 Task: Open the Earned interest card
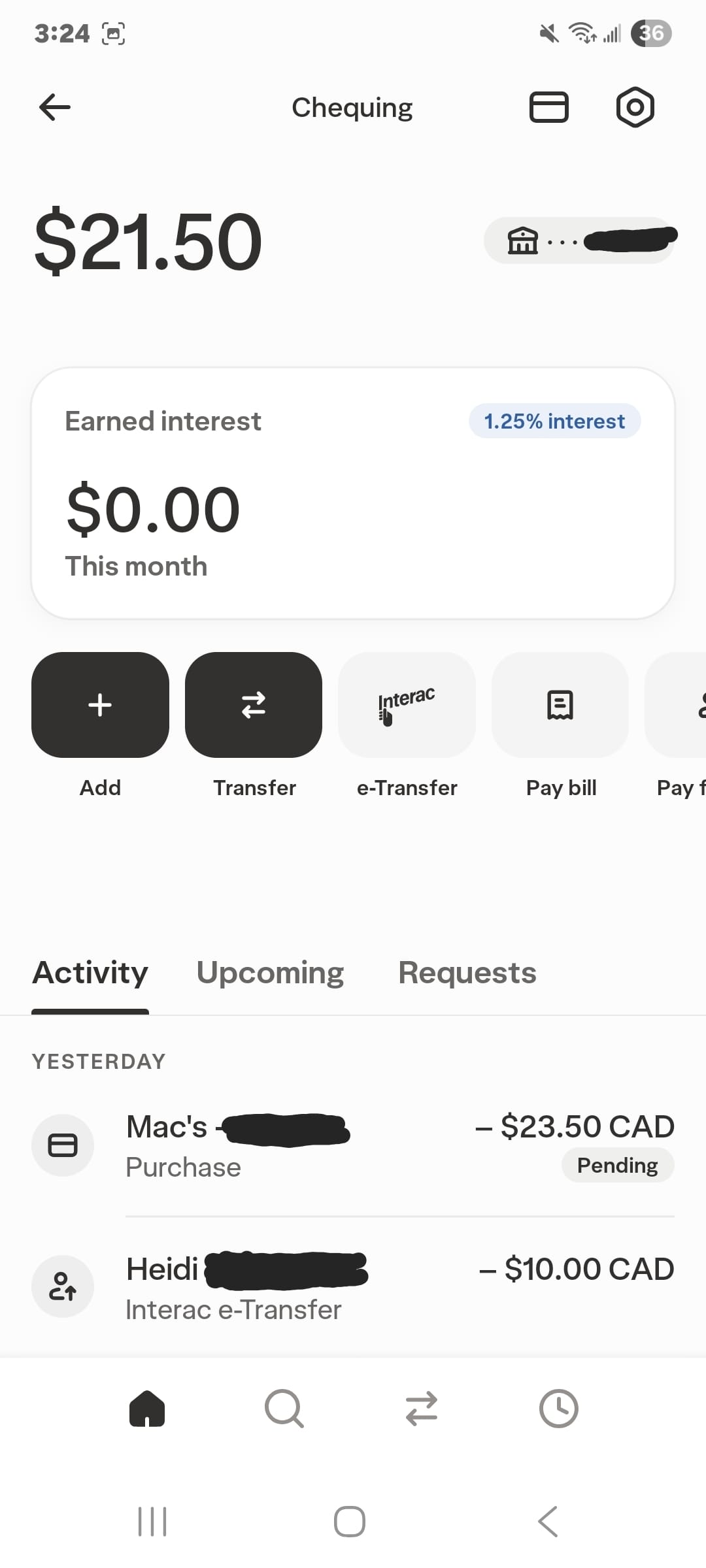[353, 493]
